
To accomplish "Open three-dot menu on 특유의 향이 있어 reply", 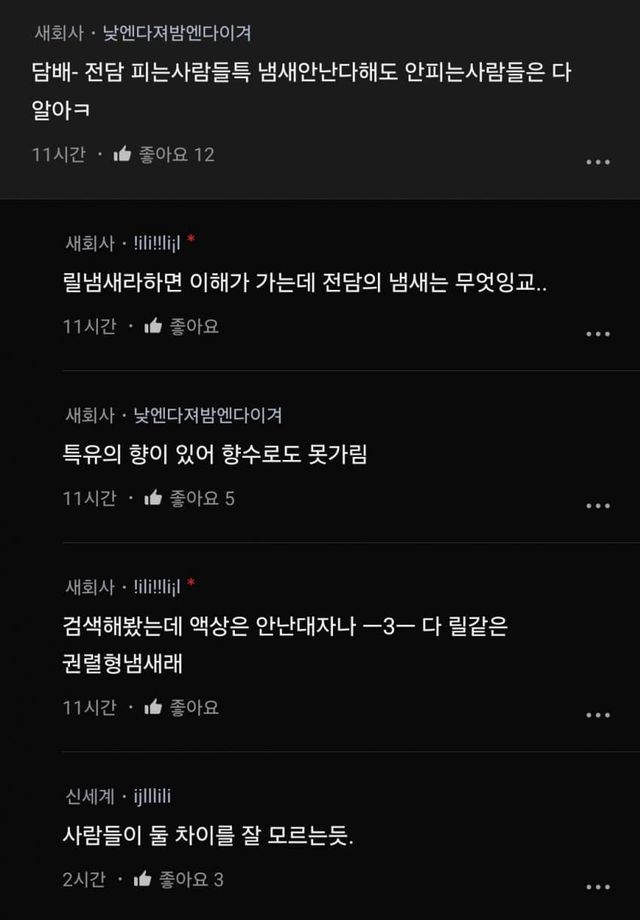I will (597, 505).
